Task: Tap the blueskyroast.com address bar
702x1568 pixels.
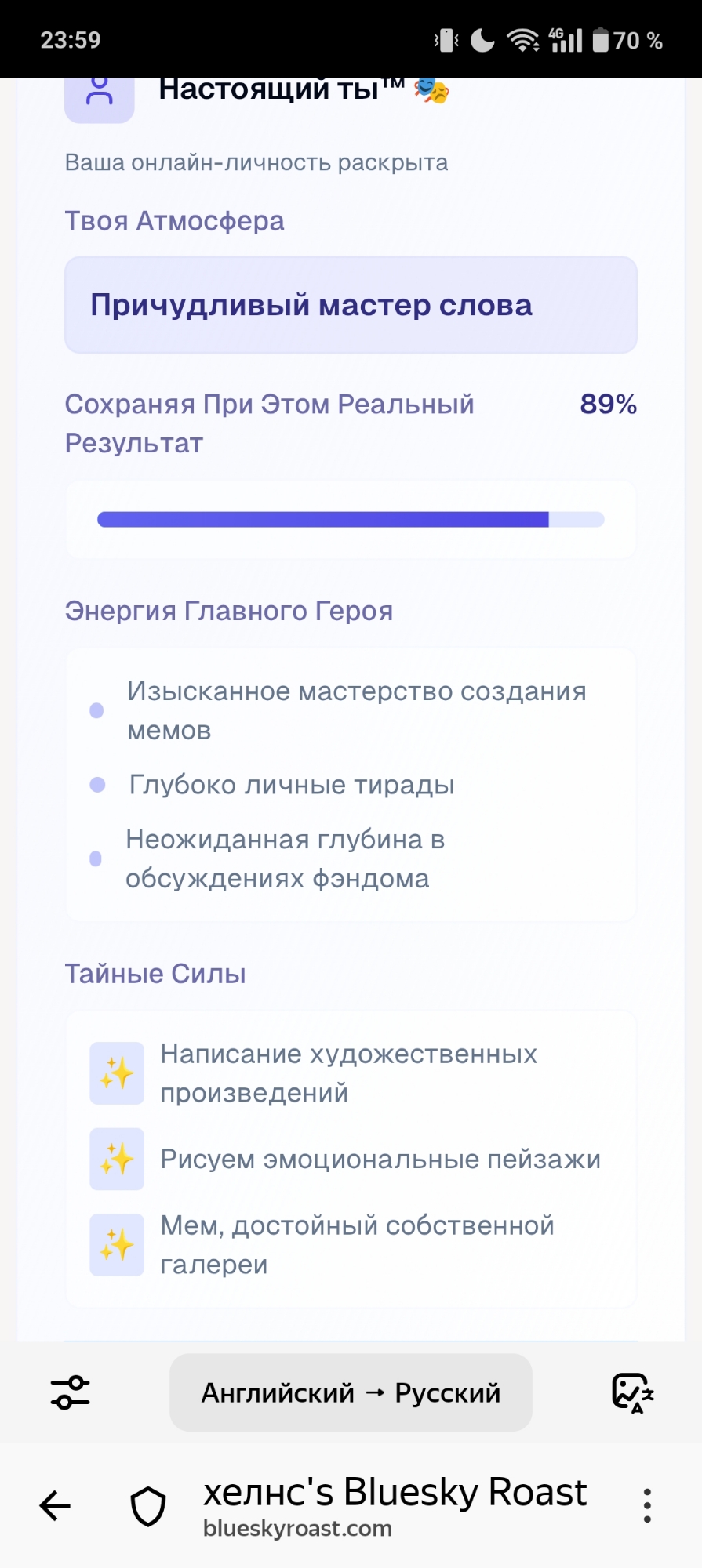Action: (x=394, y=1505)
